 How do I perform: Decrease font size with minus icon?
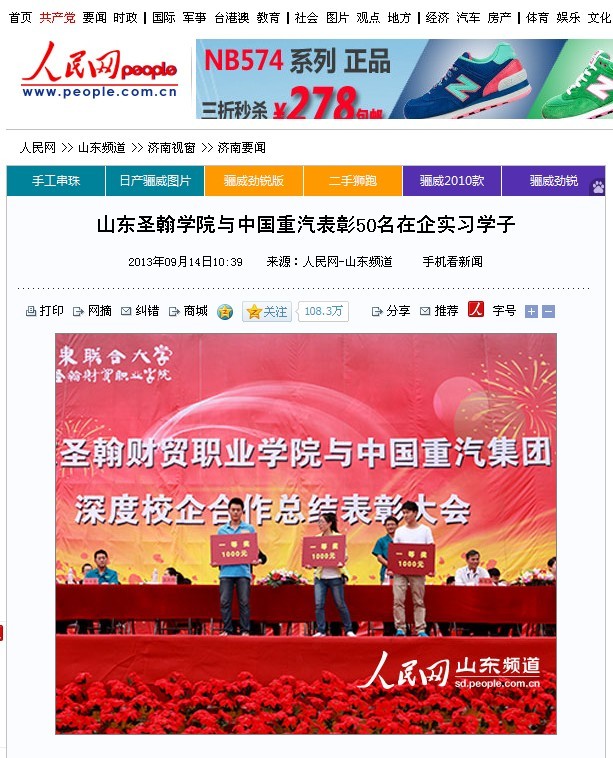548,311
